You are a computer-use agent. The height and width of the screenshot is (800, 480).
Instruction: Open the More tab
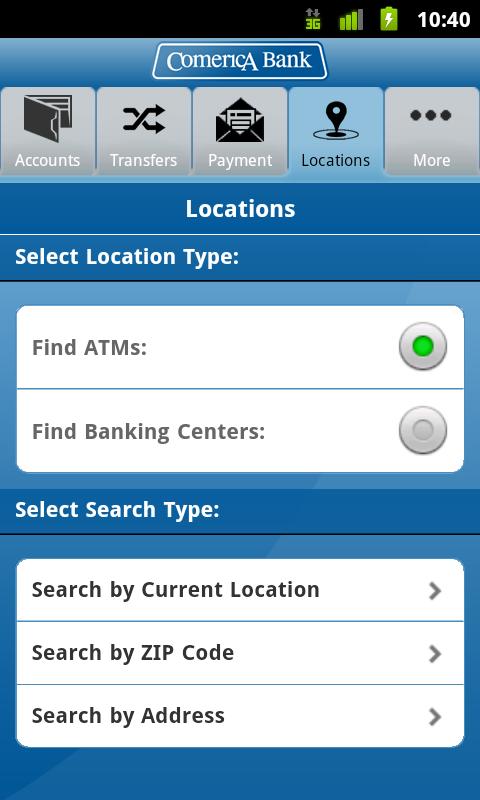click(432, 131)
